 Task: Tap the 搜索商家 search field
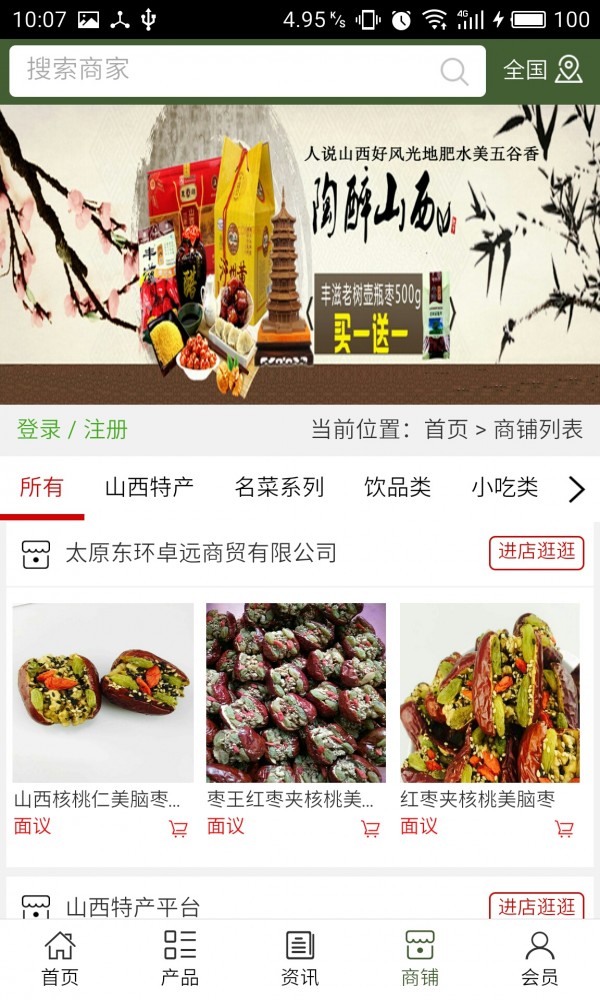[247, 71]
